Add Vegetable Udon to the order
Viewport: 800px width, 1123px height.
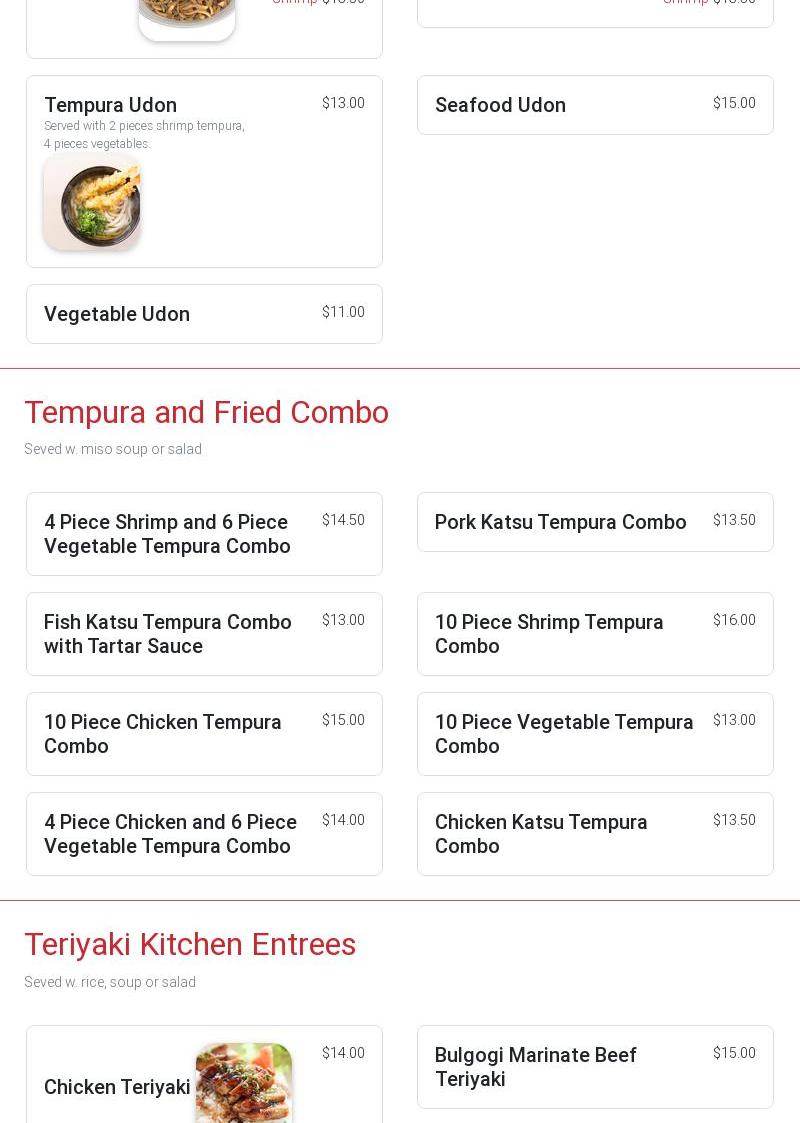(x=204, y=314)
